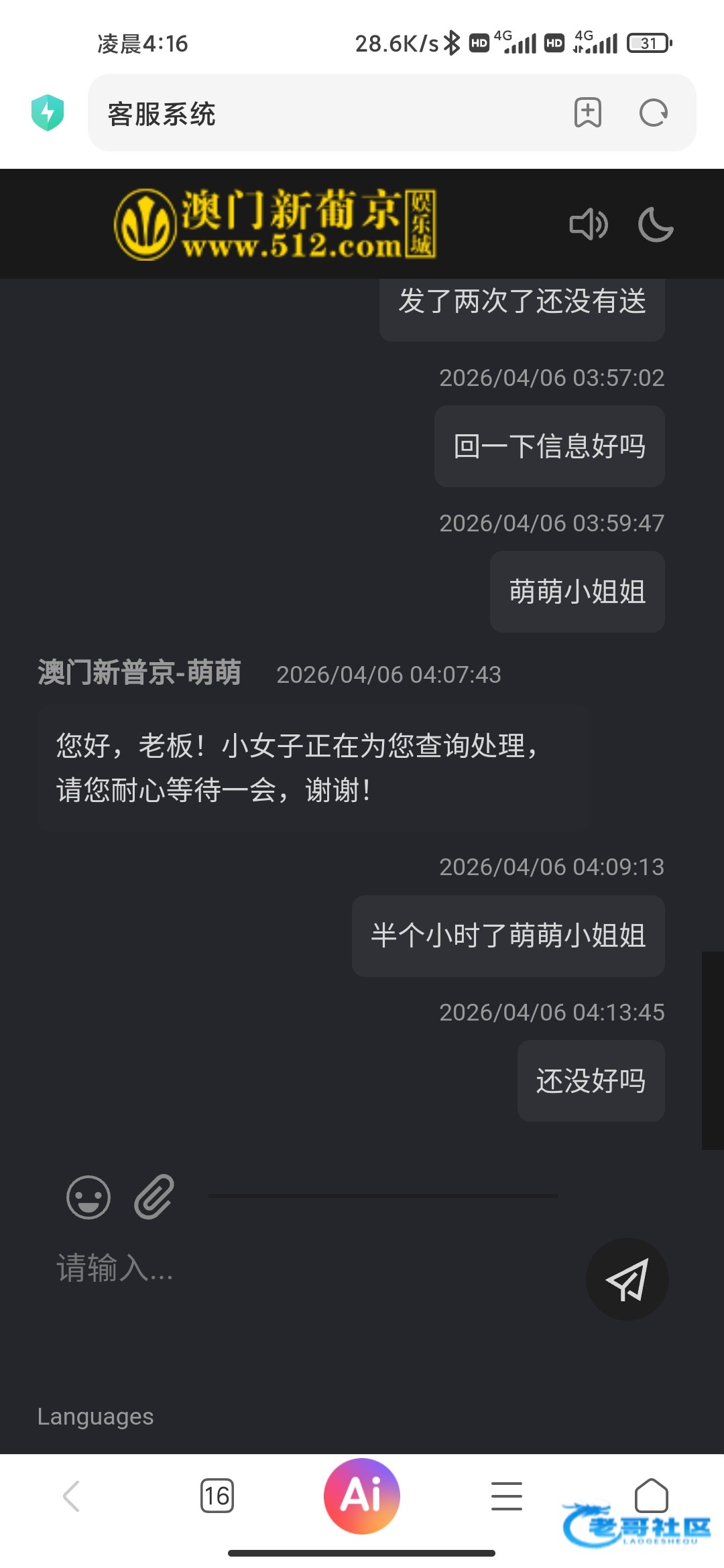Attach a file with the paperclip
Screen dimensions: 724x1568
click(154, 1197)
